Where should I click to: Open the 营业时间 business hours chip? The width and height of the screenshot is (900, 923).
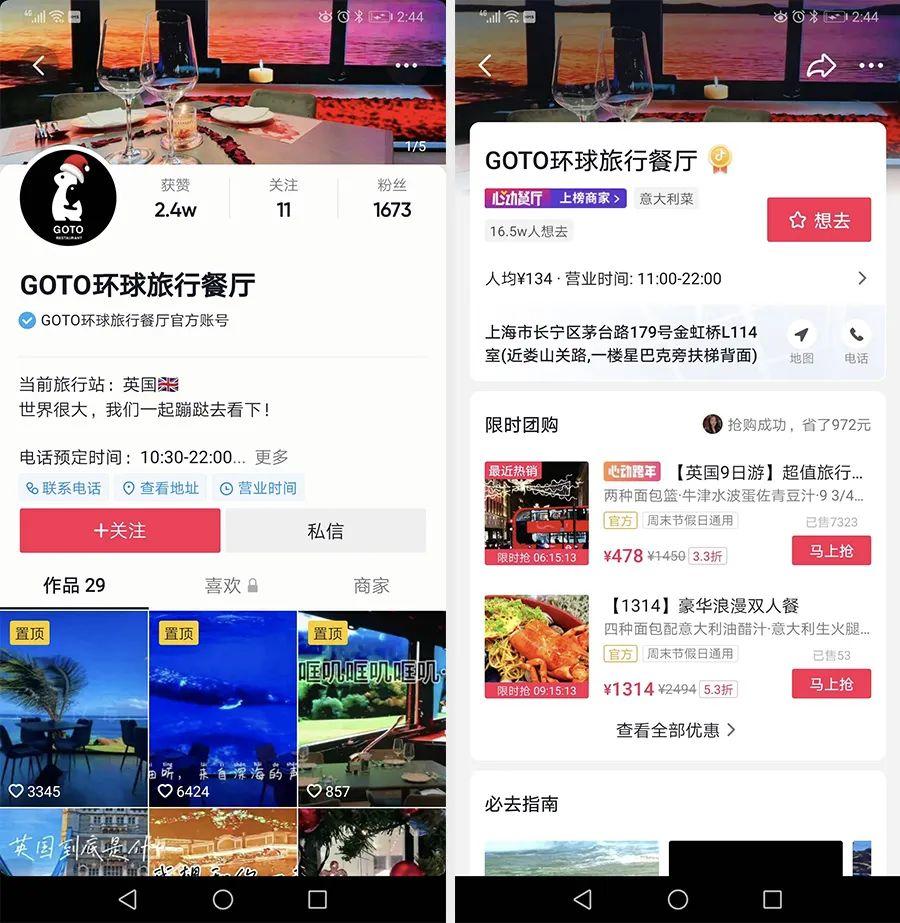coord(258,488)
